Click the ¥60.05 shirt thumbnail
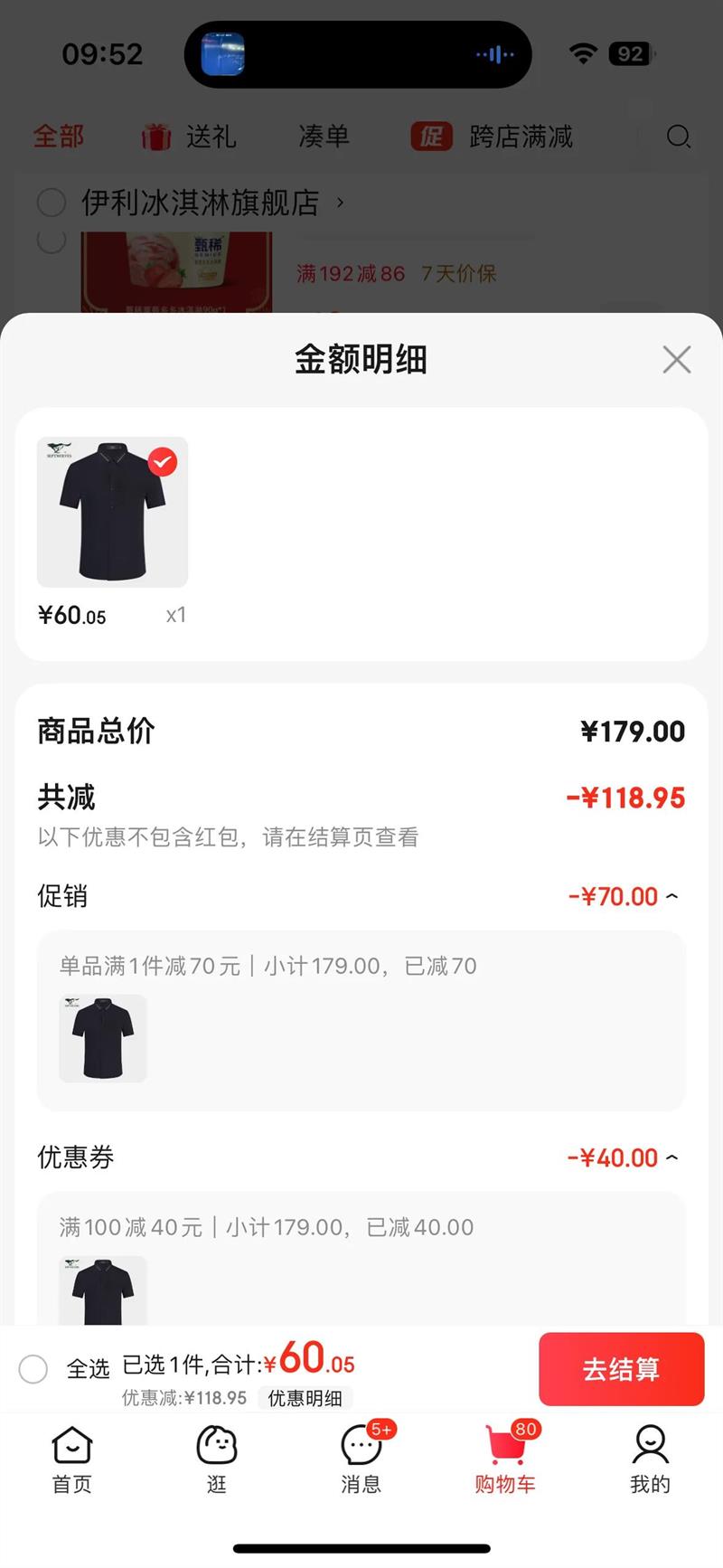Image resolution: width=723 pixels, height=1568 pixels. pos(112,512)
